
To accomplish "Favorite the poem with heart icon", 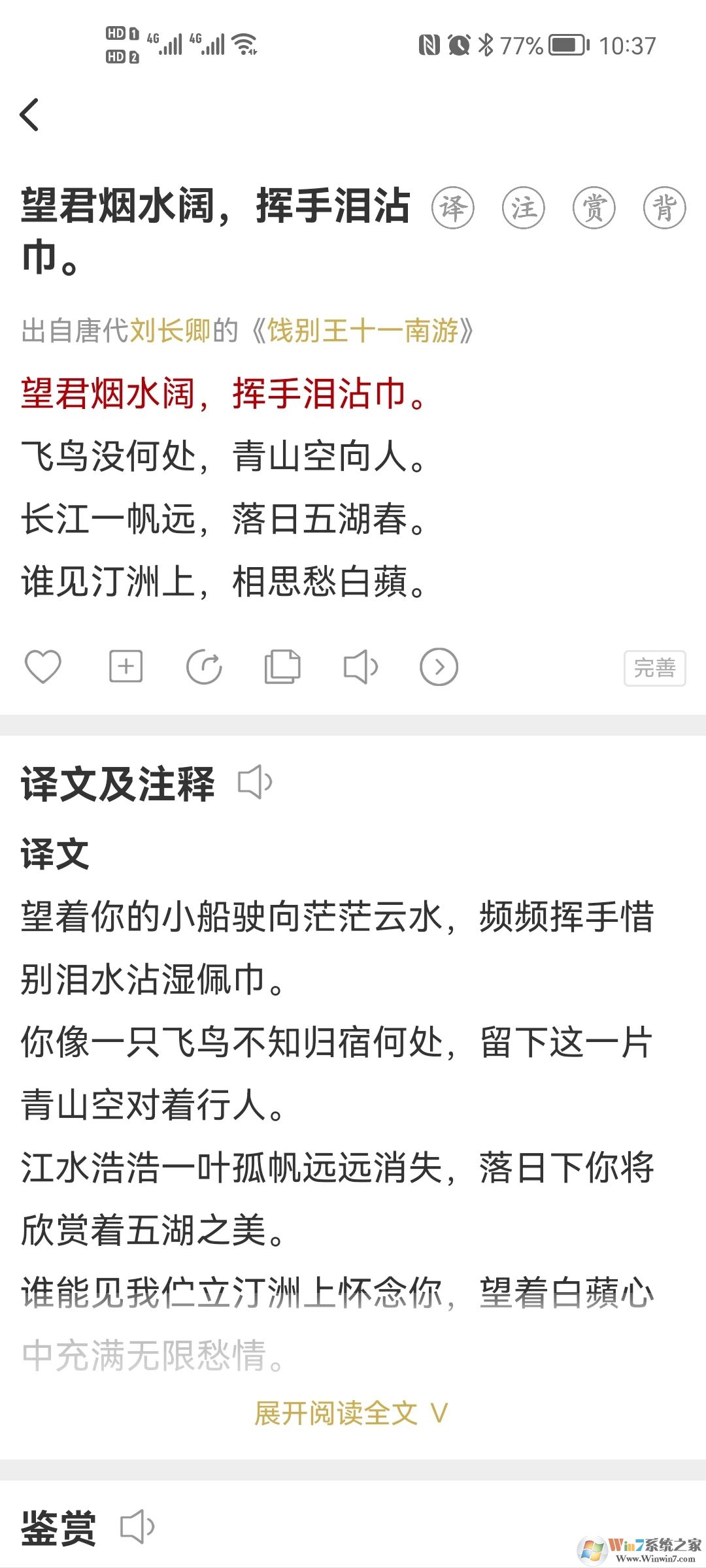I will [x=43, y=667].
